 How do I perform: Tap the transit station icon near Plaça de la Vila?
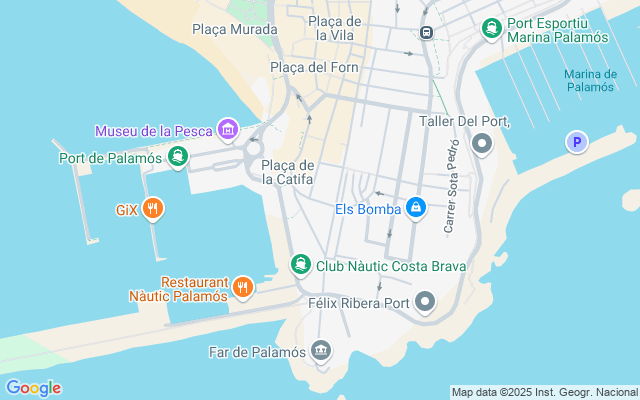(427, 32)
